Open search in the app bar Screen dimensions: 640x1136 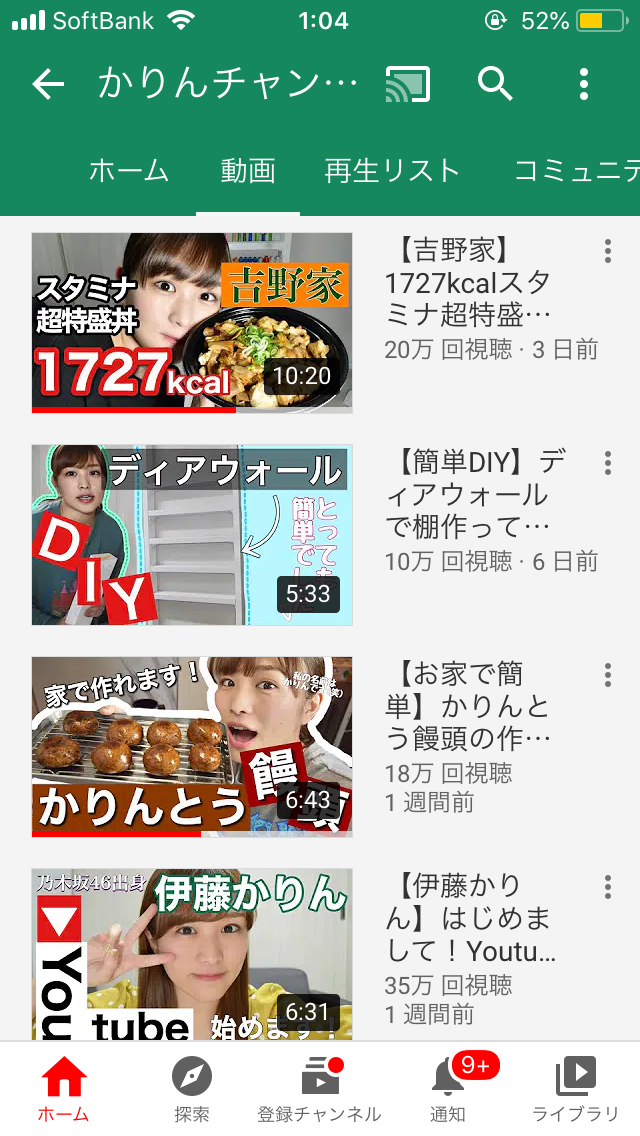point(495,84)
